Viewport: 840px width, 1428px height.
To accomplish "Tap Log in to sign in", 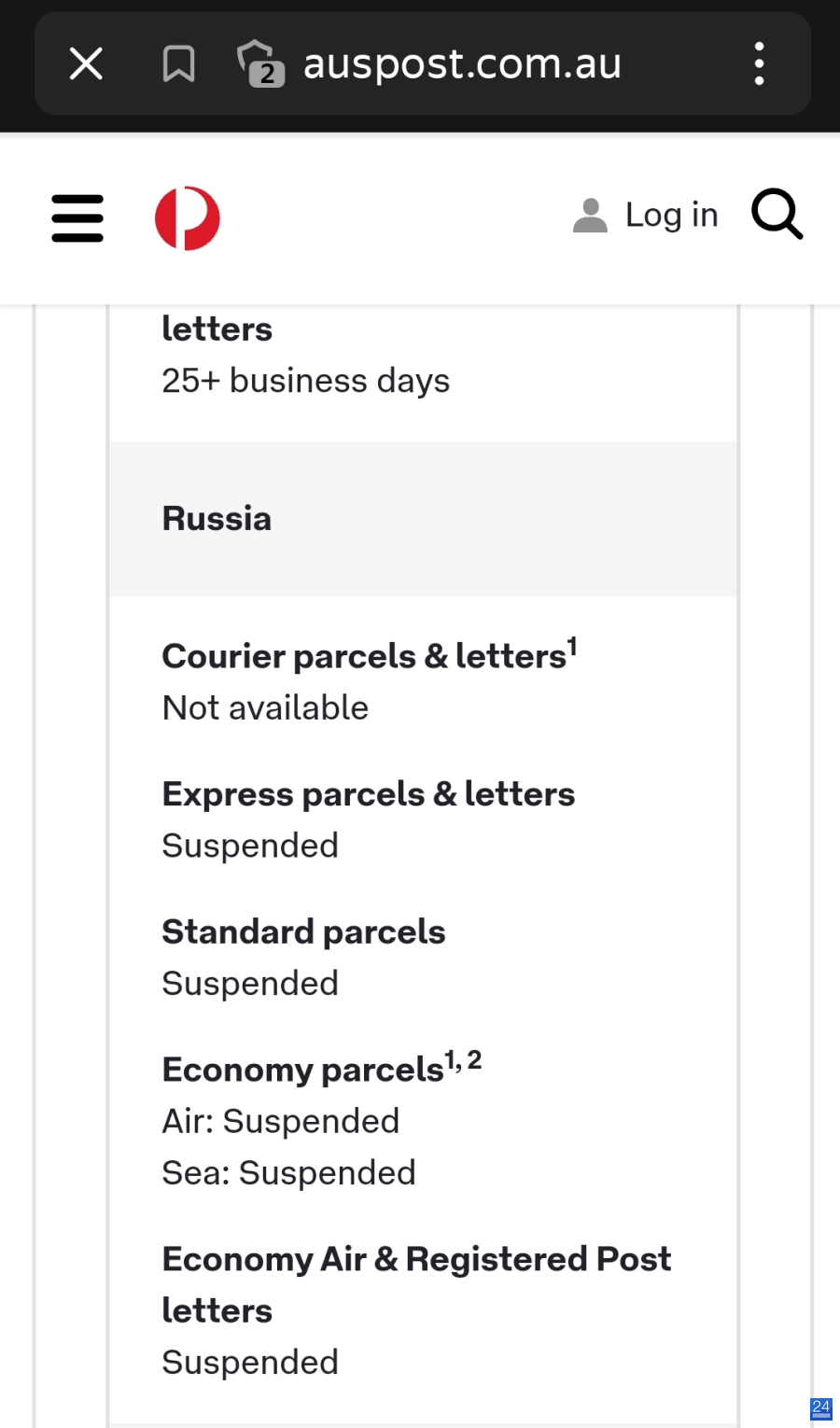I will 645,216.
